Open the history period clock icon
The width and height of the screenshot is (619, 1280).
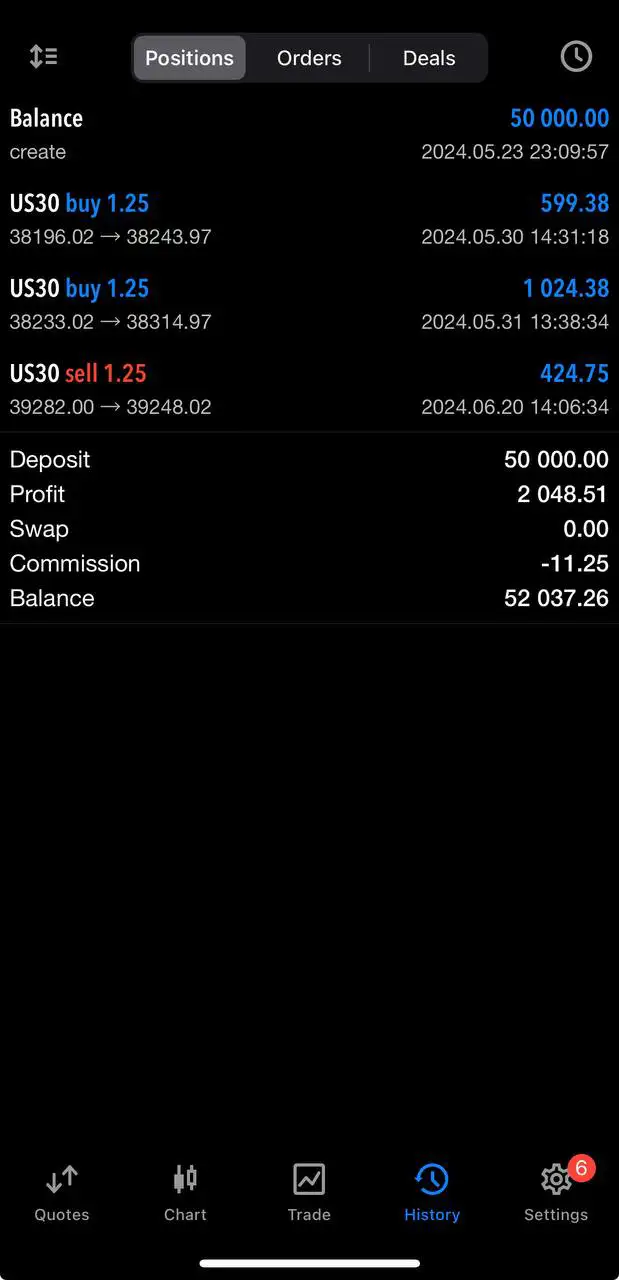[576, 57]
